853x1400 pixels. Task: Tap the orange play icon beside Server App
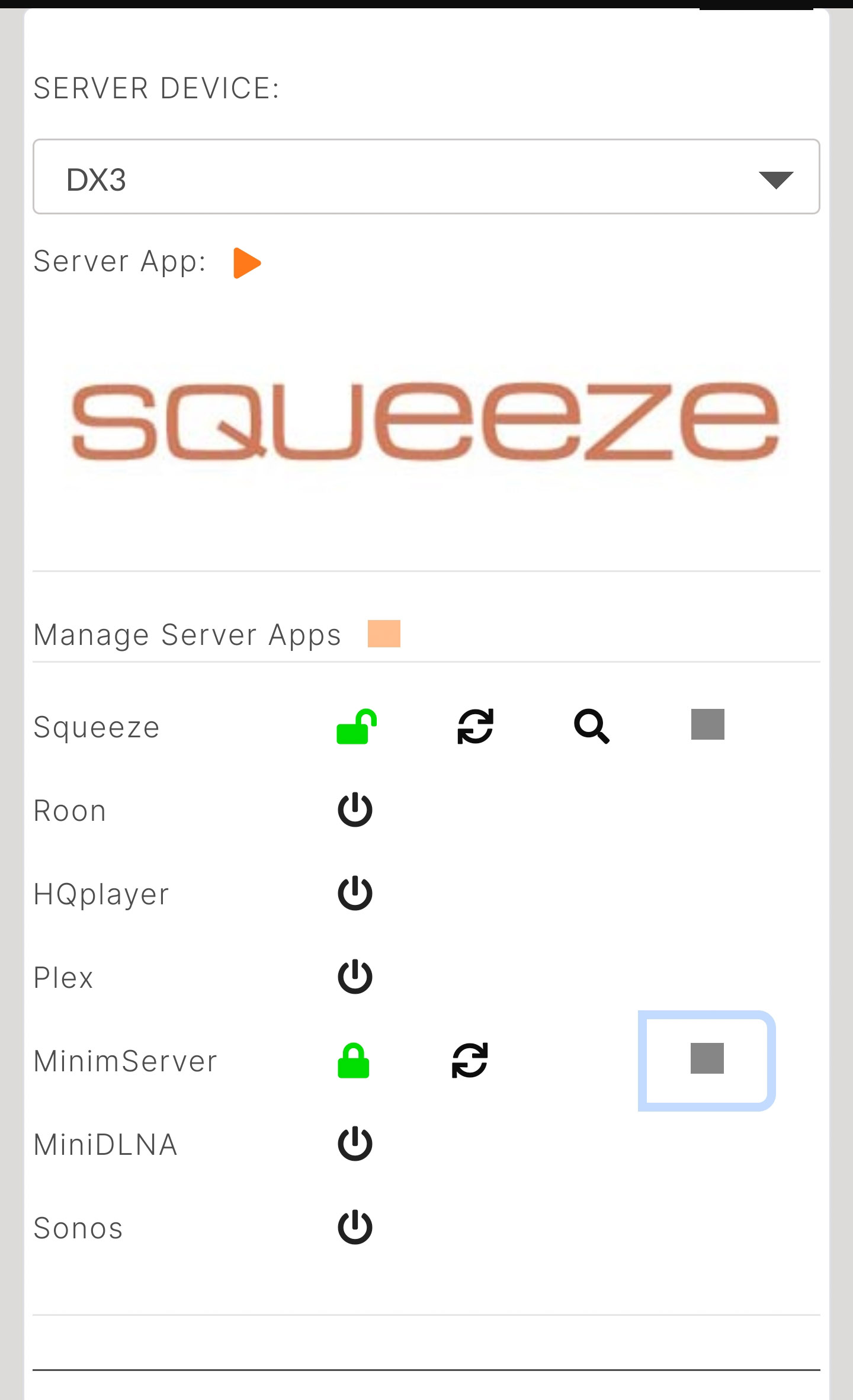point(247,263)
